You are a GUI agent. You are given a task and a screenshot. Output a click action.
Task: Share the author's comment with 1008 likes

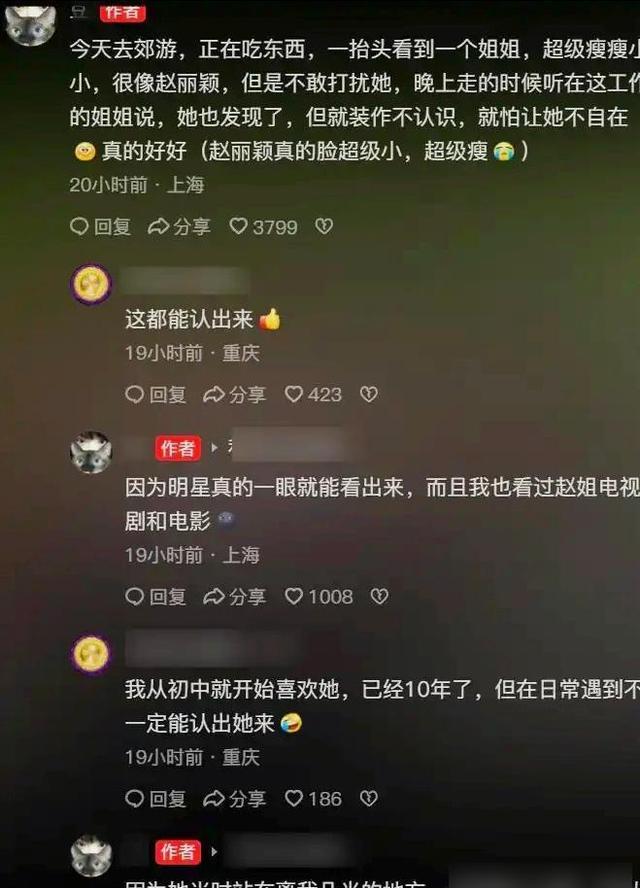234,597
